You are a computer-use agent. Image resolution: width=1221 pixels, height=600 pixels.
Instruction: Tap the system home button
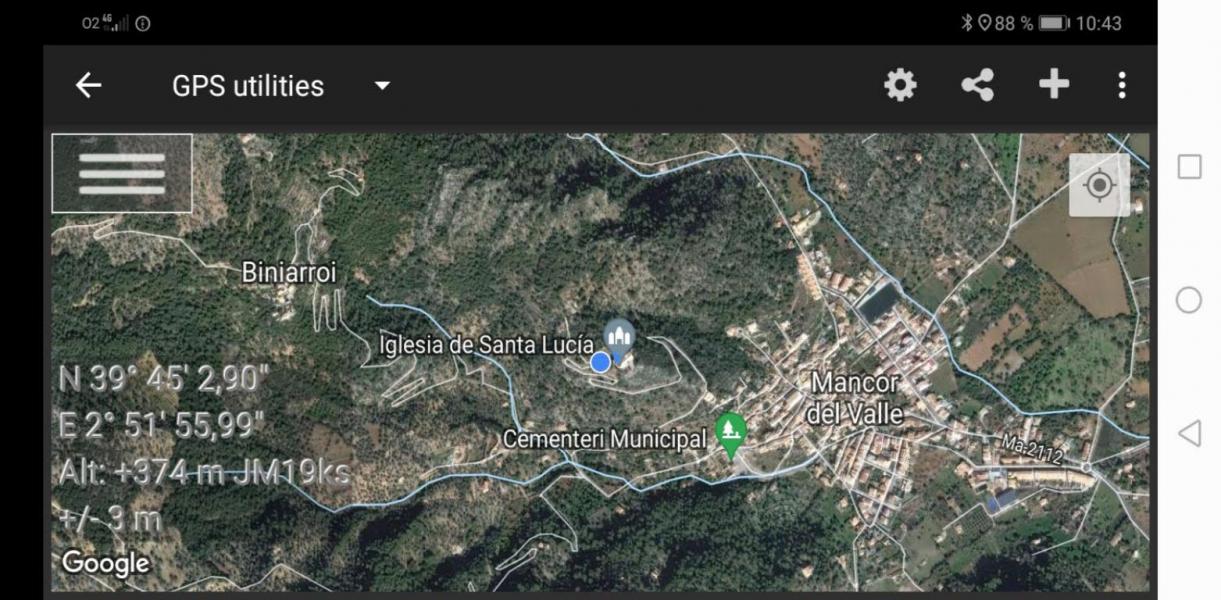tap(1188, 300)
